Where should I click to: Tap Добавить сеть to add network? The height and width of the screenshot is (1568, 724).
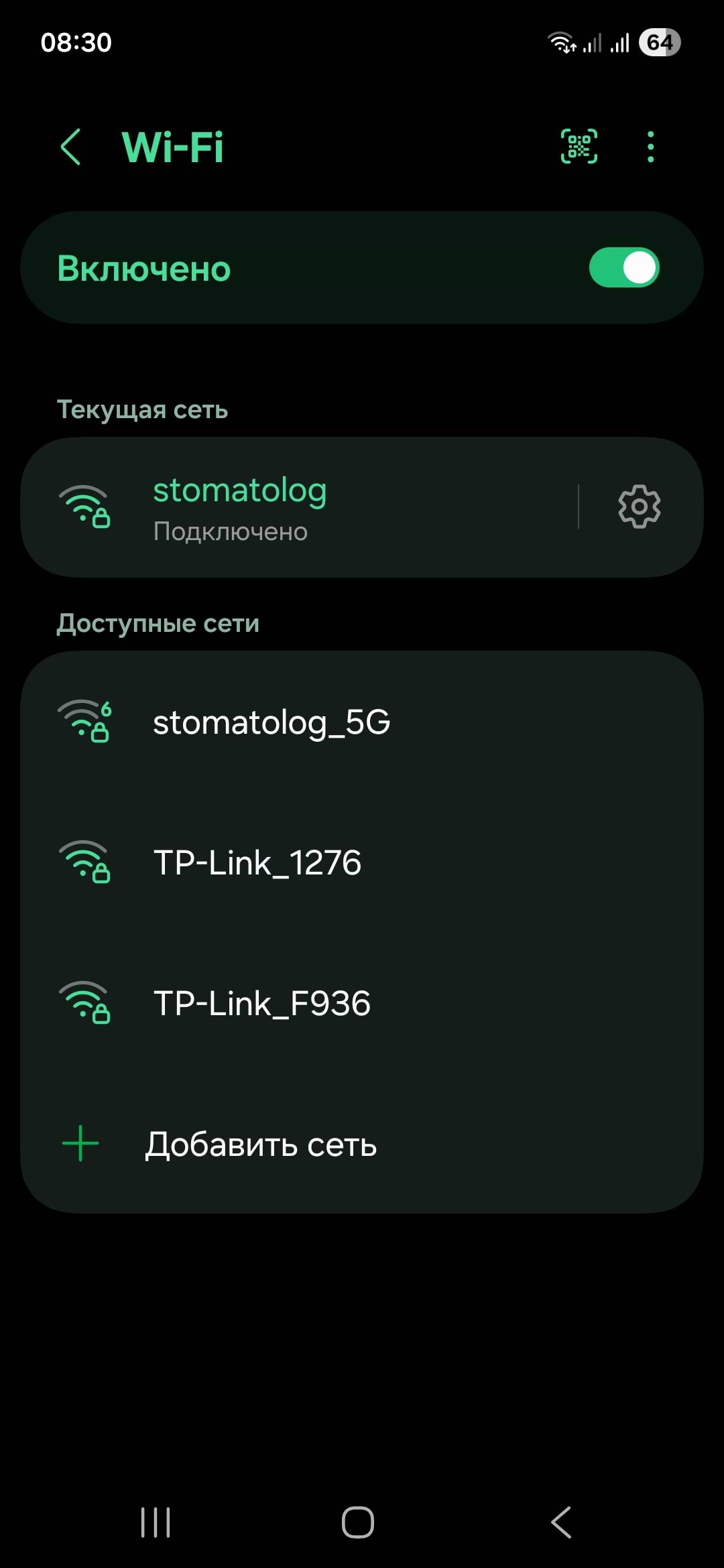click(x=261, y=1145)
